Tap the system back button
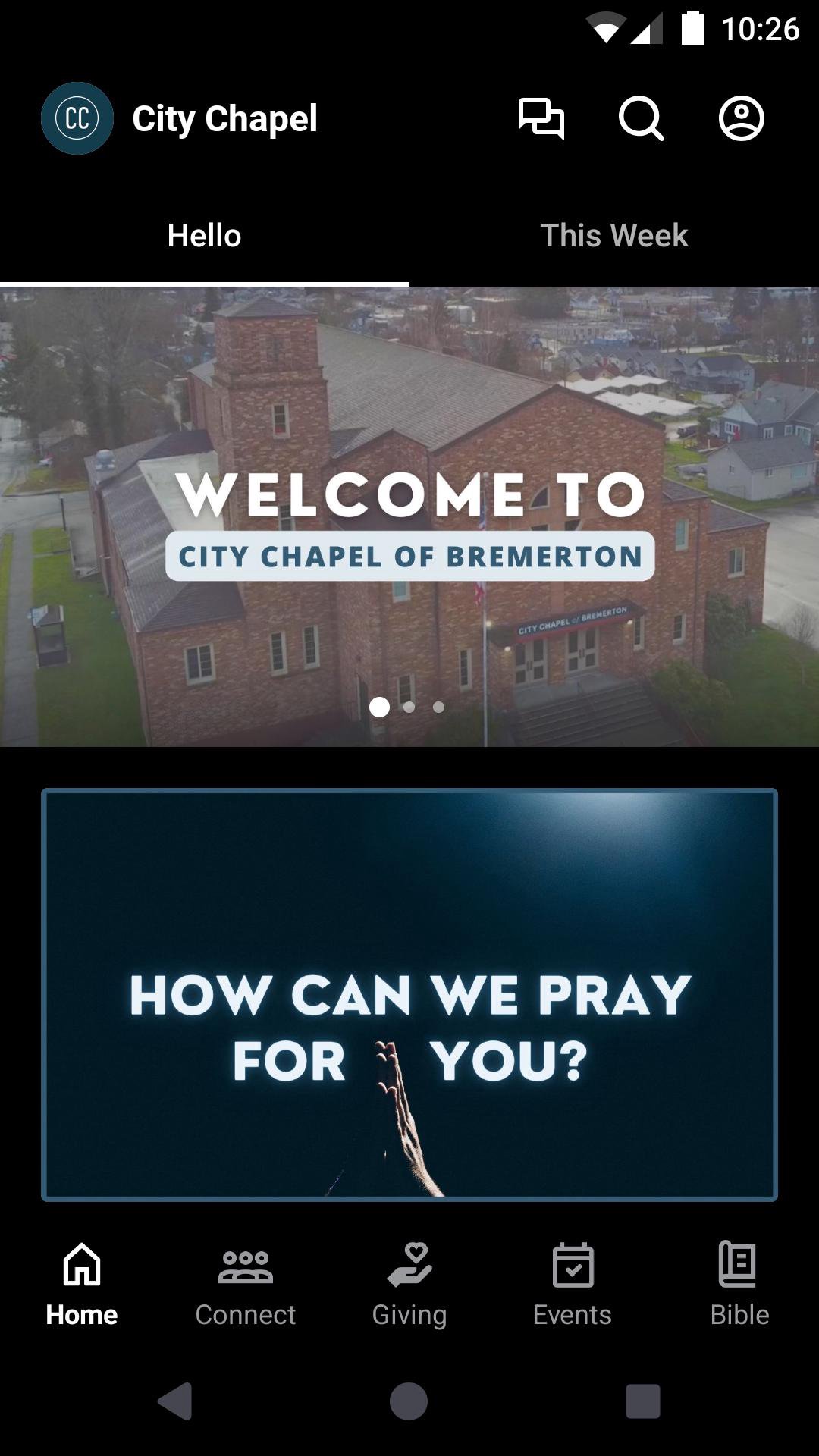 coord(176,1401)
